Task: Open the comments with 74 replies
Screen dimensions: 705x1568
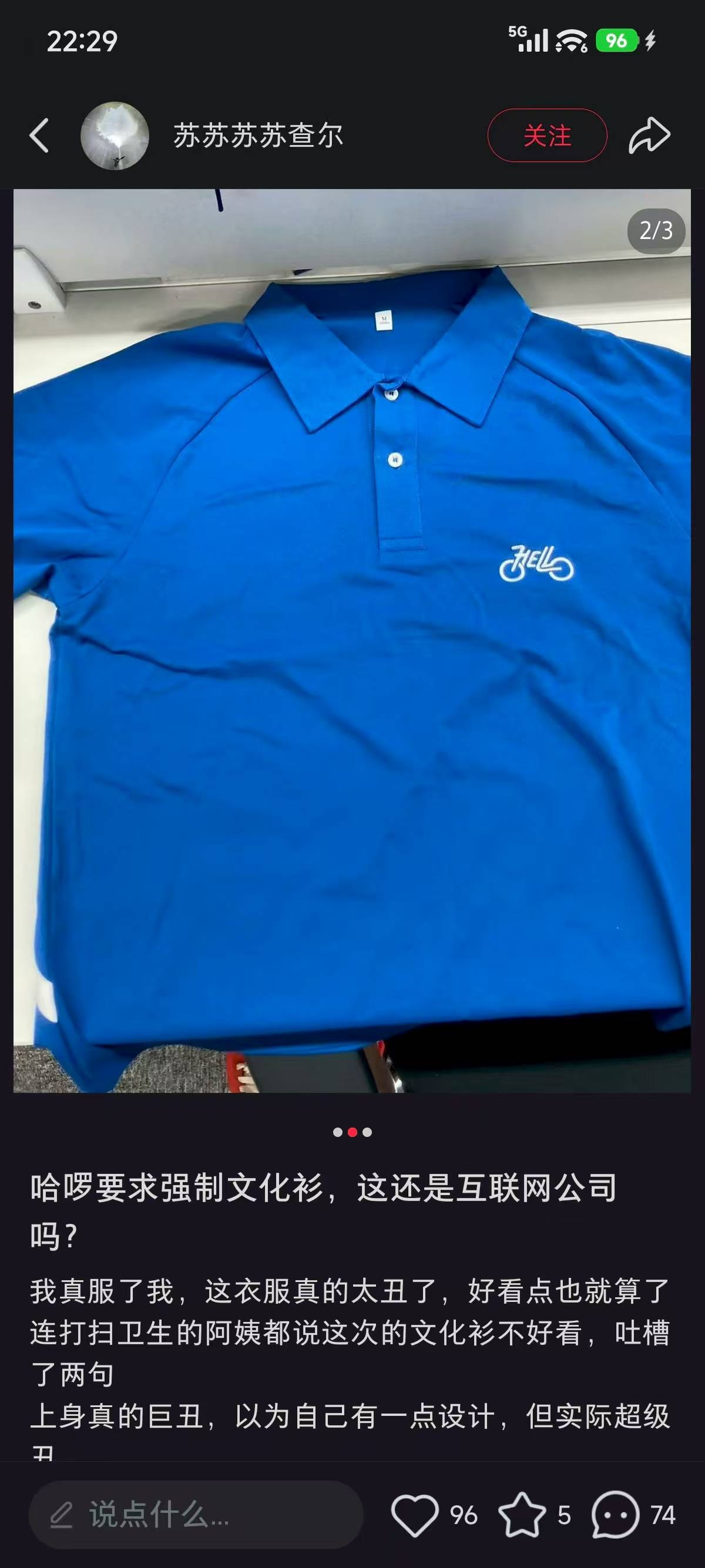Action: [x=616, y=1515]
